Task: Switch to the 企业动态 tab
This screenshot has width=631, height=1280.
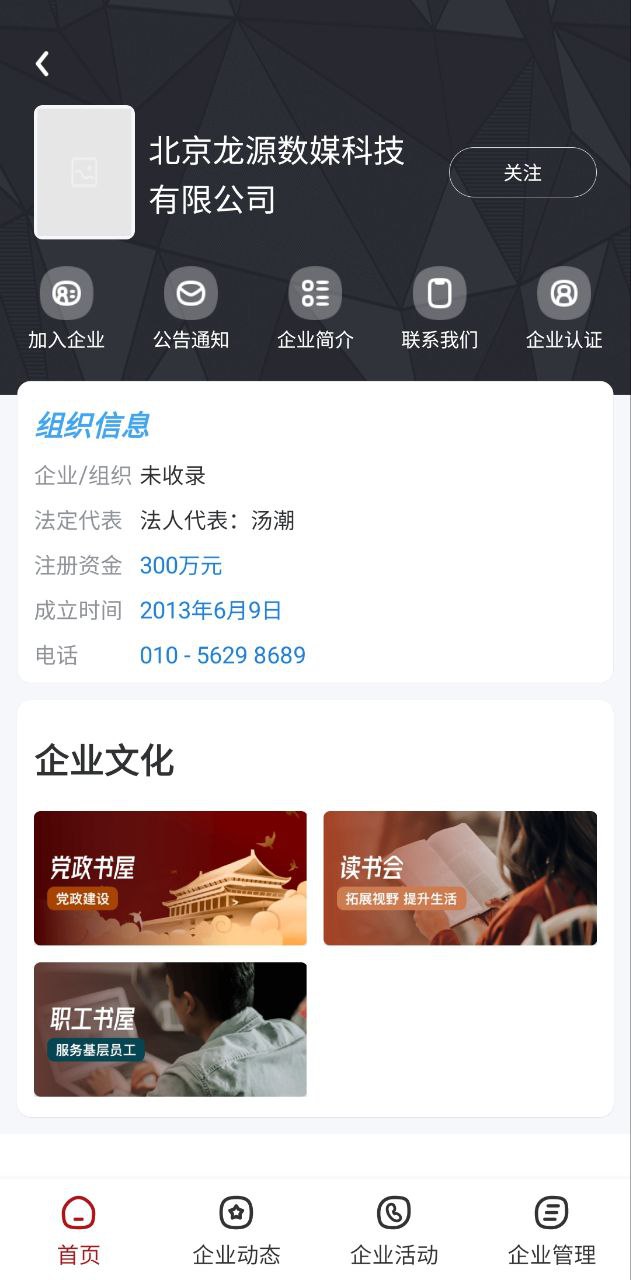Action: coord(236,1230)
